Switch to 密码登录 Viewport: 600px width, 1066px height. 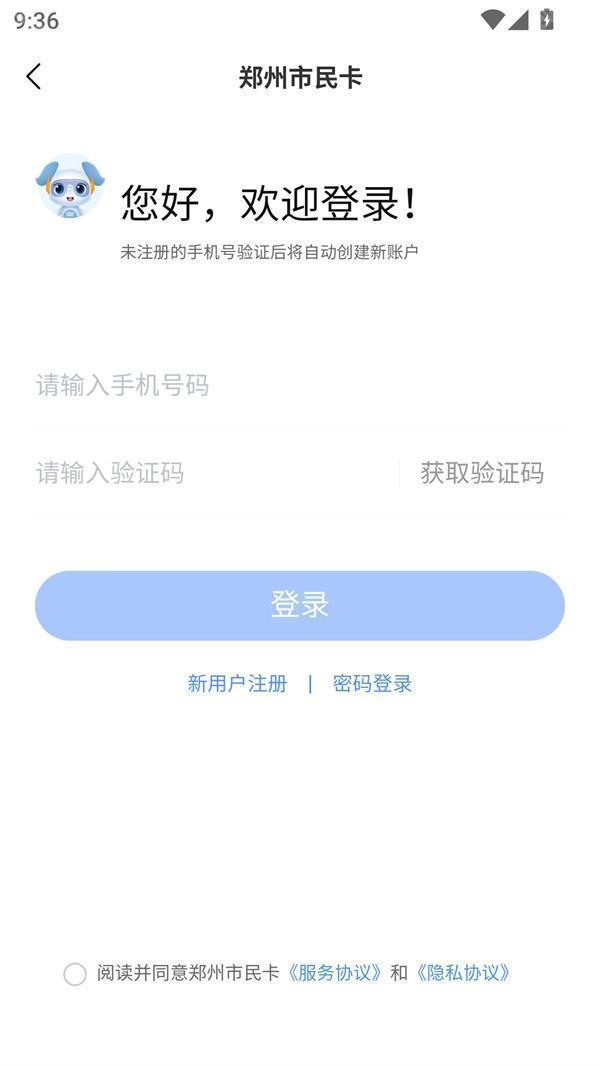pyautogui.click(x=372, y=683)
